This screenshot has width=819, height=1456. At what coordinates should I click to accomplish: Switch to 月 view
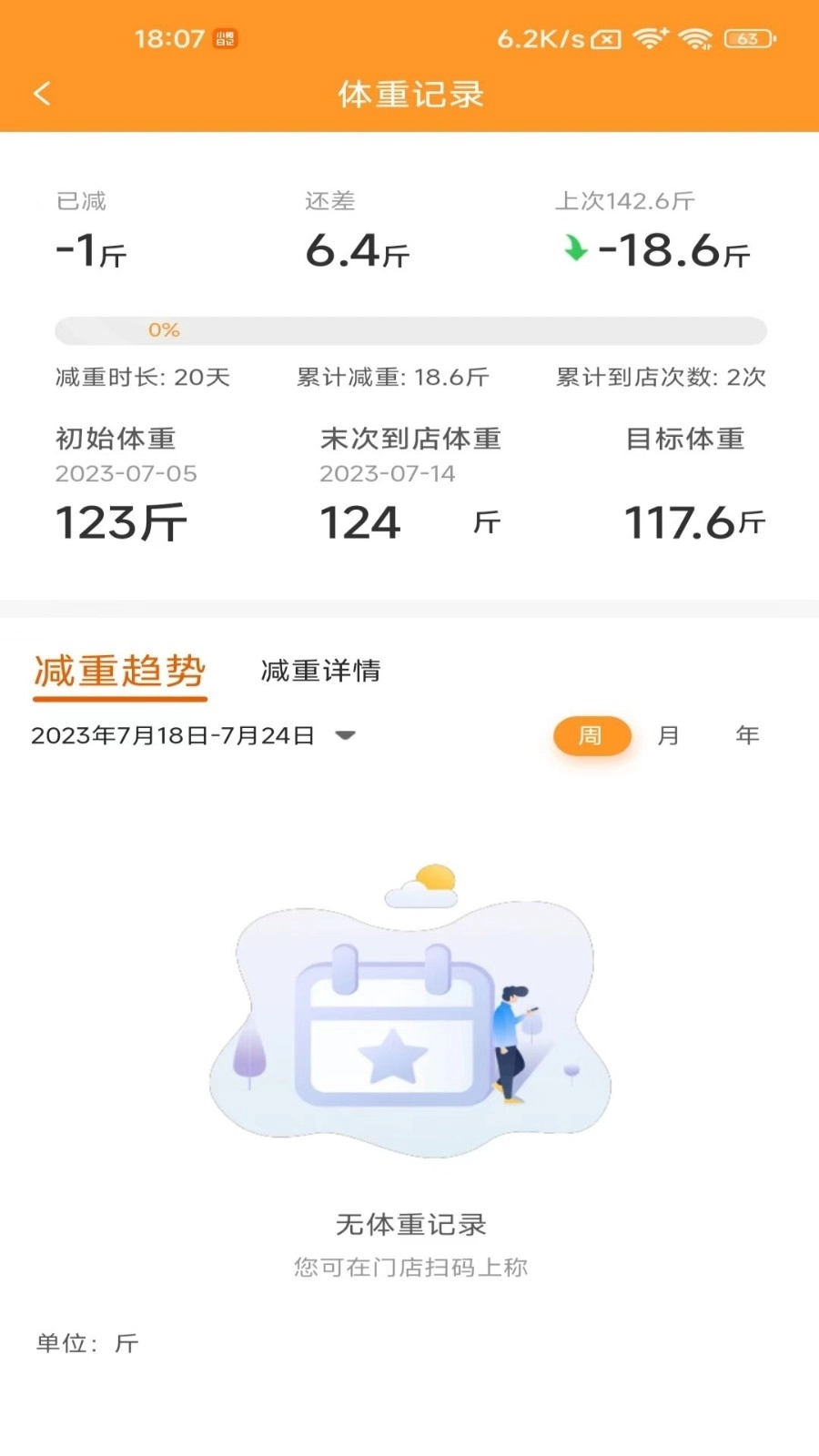point(670,735)
